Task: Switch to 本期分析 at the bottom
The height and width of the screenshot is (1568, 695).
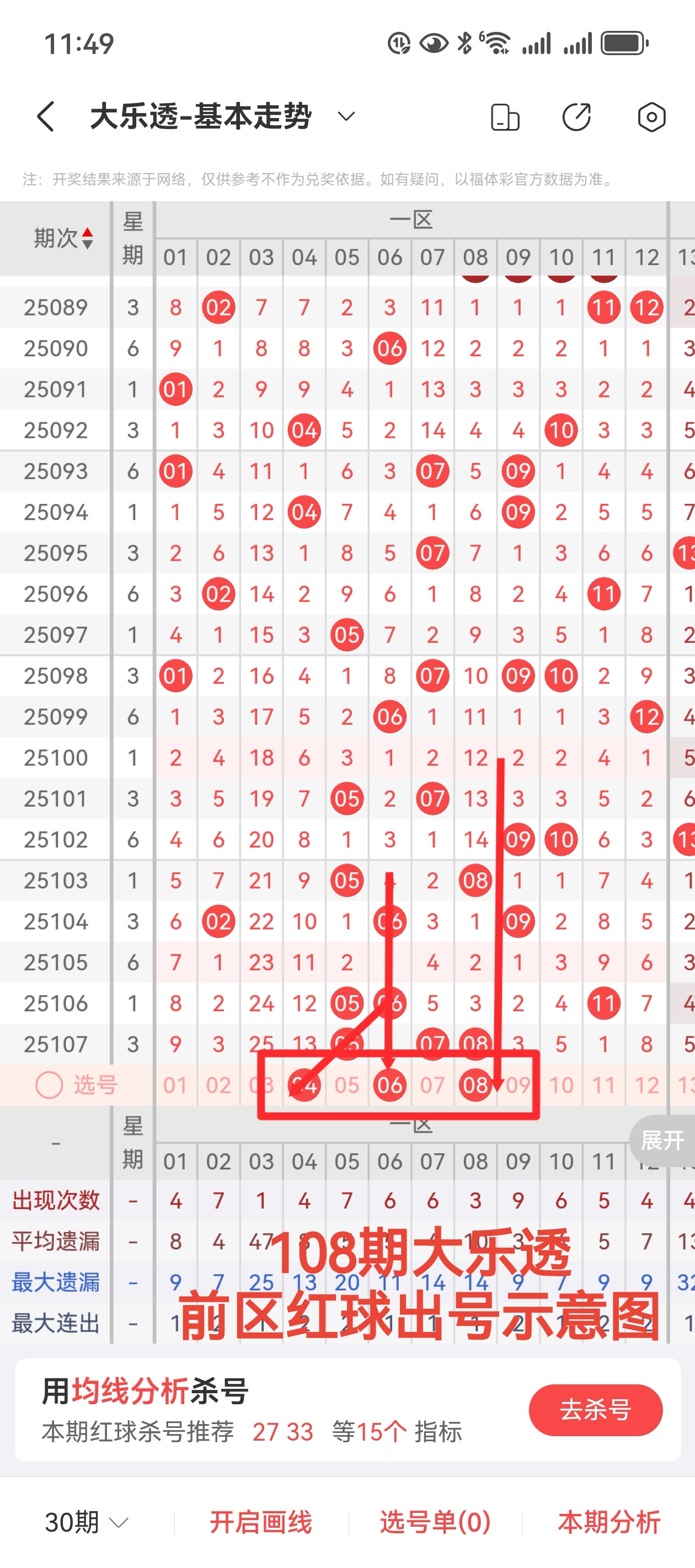Action: coord(608,1521)
